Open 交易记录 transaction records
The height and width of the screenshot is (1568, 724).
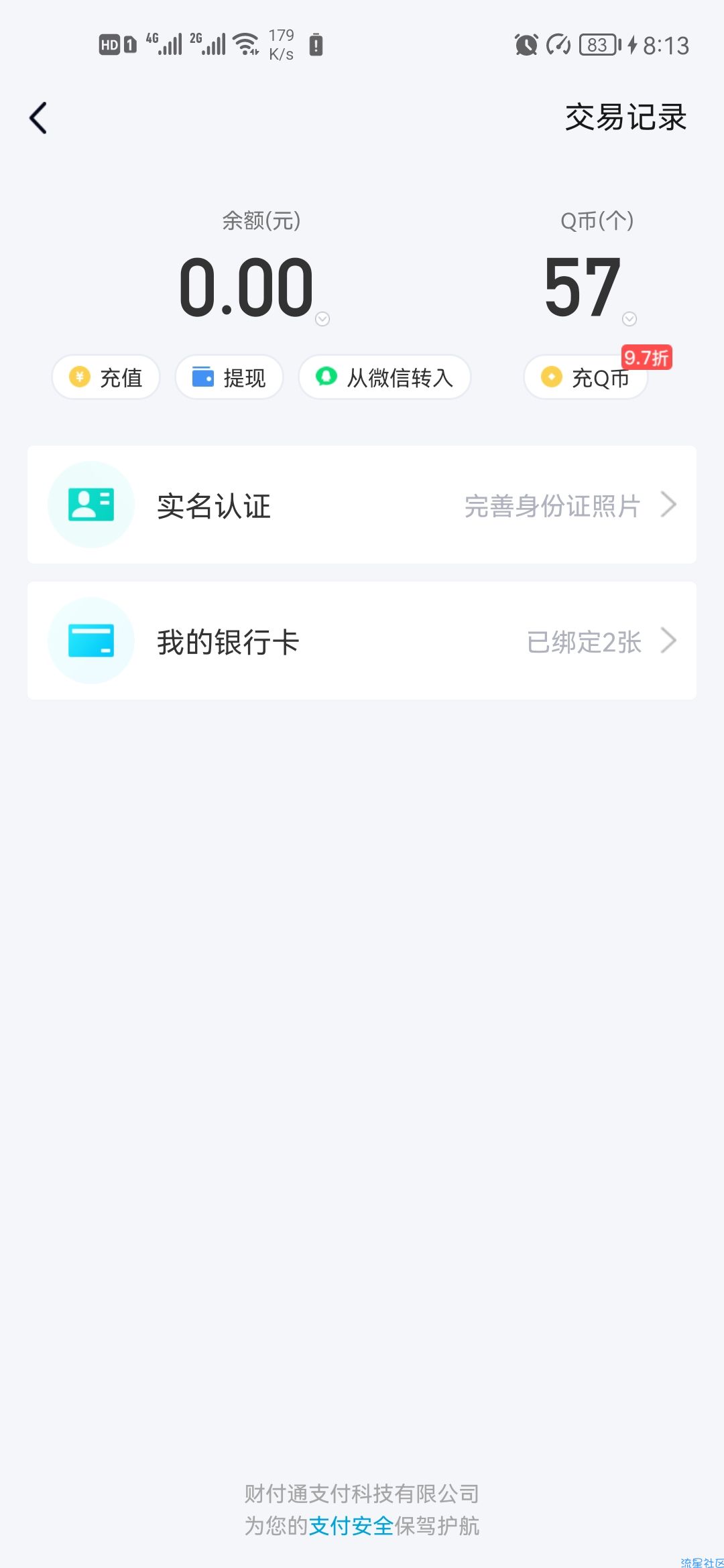pos(625,118)
